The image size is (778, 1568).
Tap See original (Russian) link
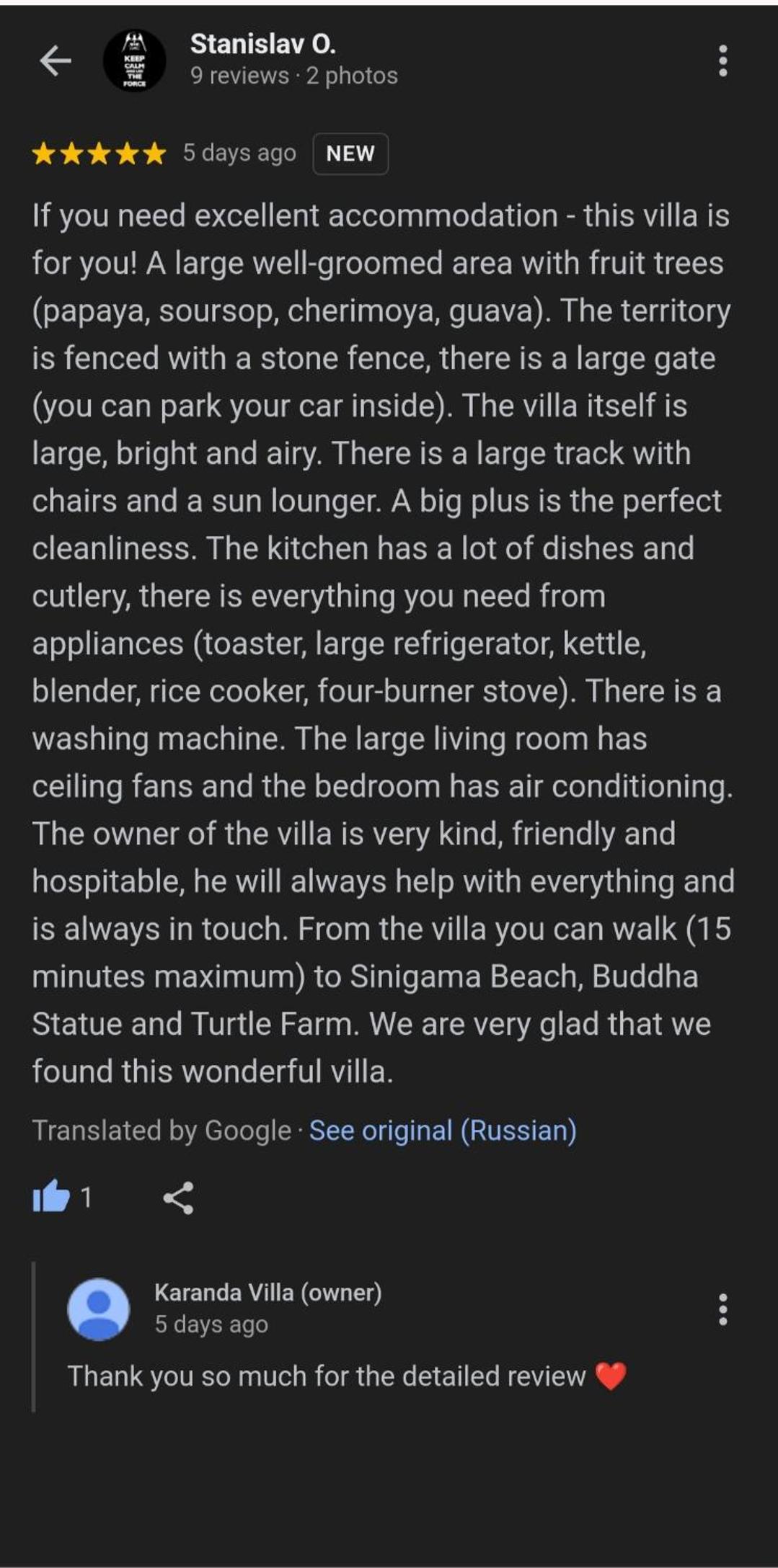(443, 1131)
